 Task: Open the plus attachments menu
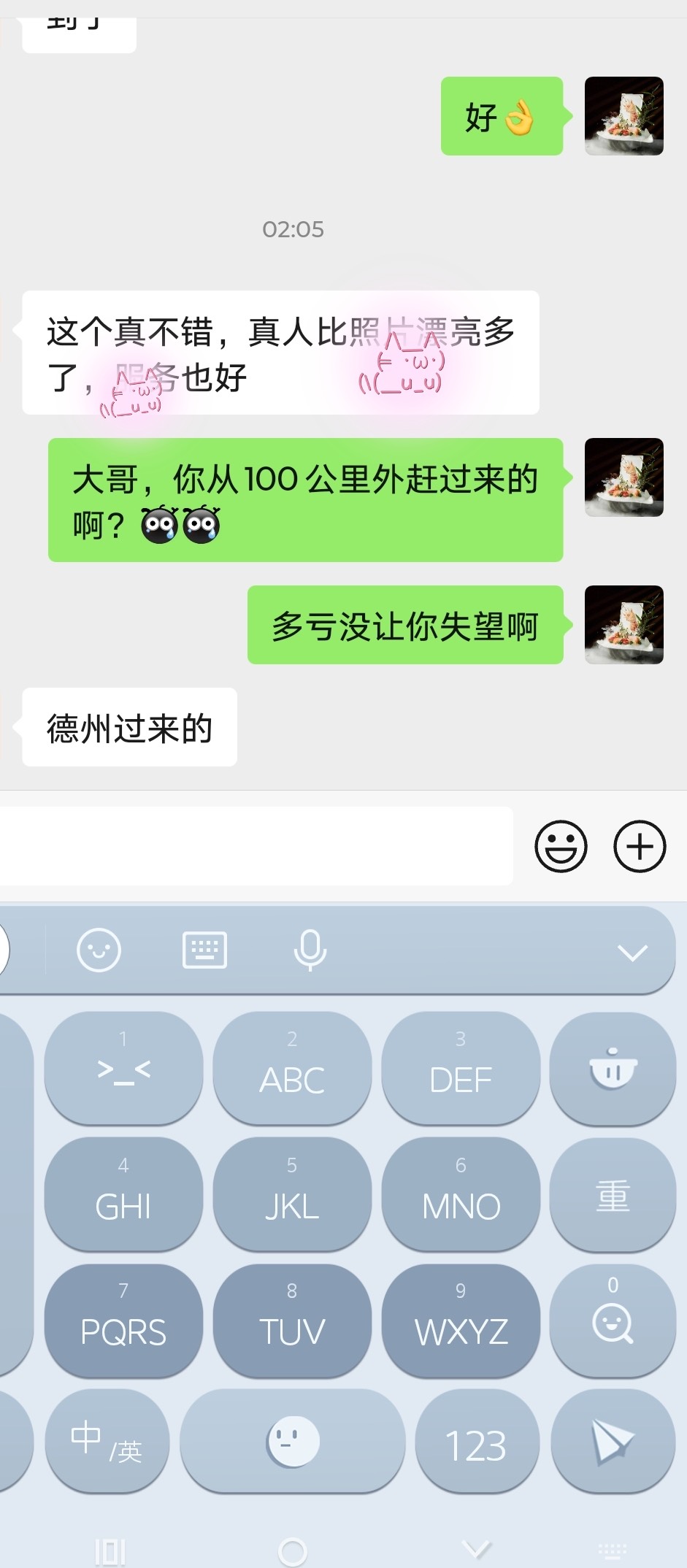640,846
